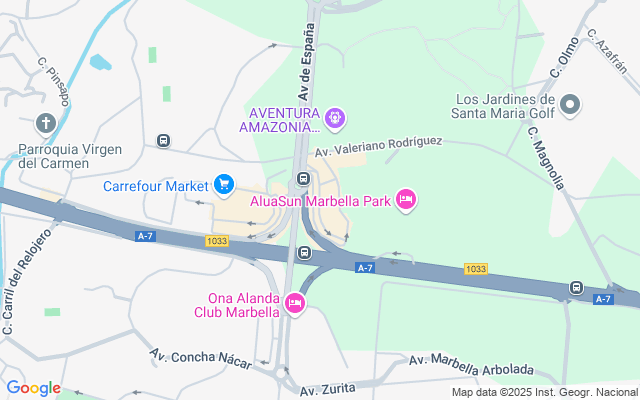Open Los Jardines de Santa Maria Golf pin
Screen dimensions: 640x400
[570, 105]
